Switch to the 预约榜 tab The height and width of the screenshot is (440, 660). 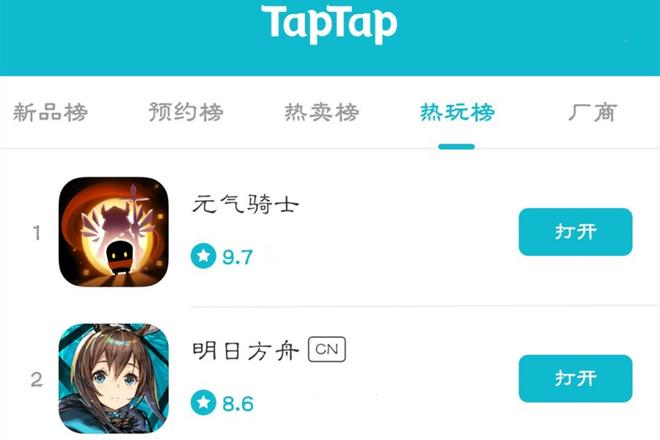tap(186, 112)
